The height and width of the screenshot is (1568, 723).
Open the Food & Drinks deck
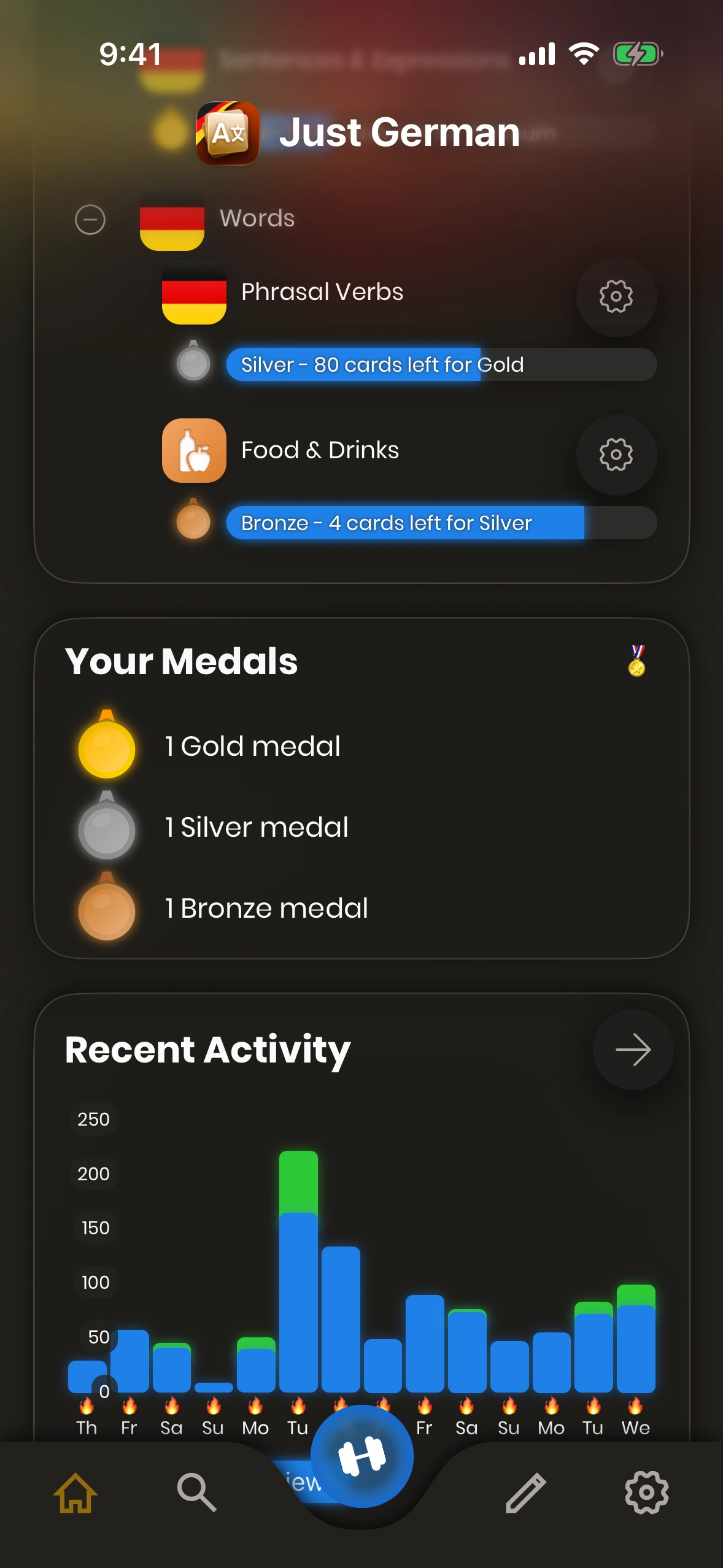point(319,451)
